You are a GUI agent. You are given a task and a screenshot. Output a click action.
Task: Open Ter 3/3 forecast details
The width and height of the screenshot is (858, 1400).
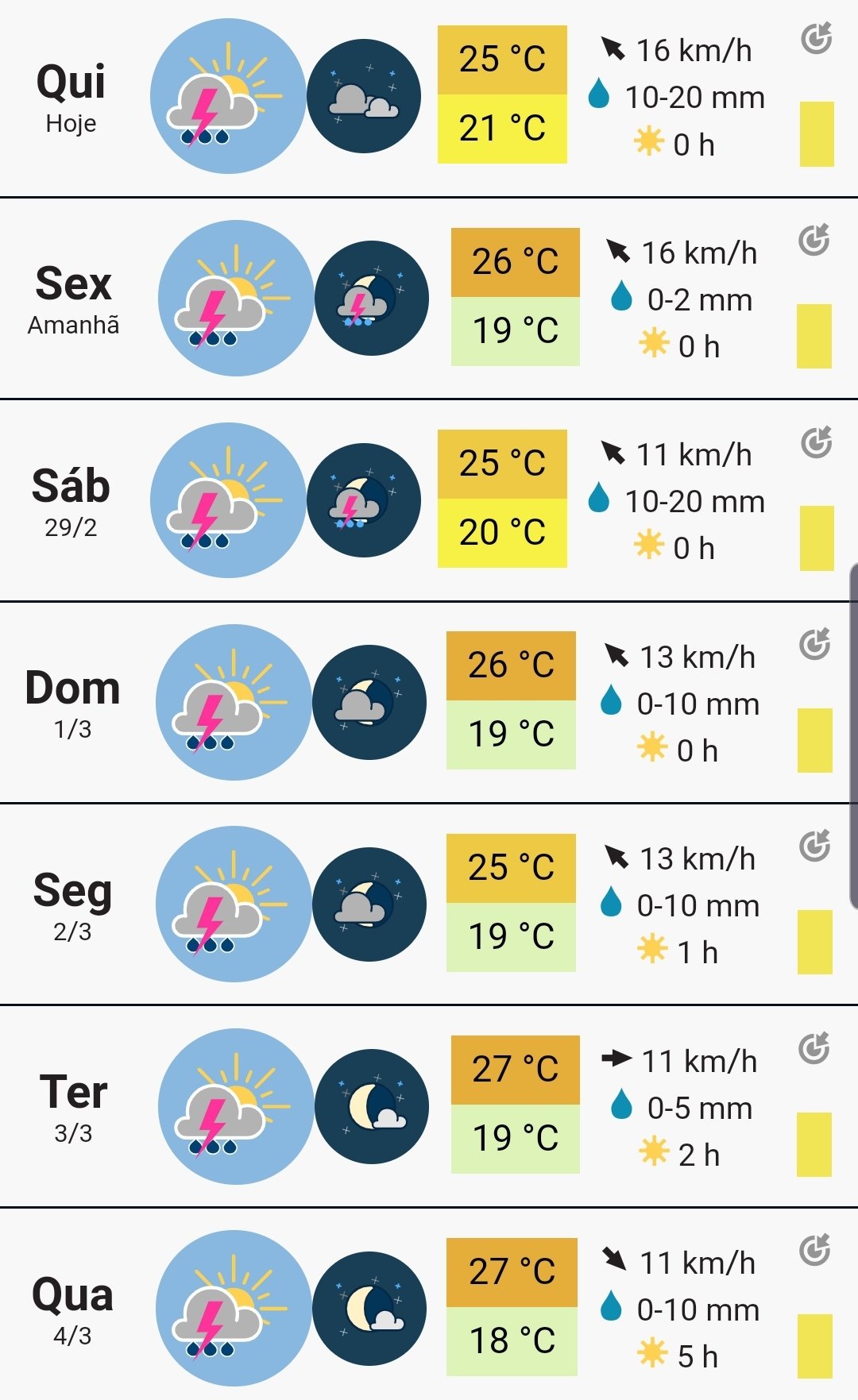coord(429,1106)
